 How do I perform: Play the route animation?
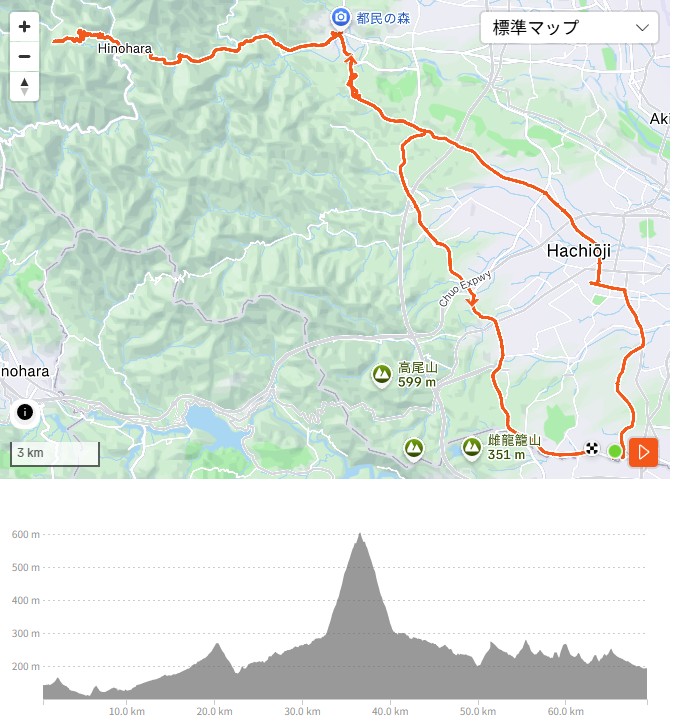pos(644,452)
